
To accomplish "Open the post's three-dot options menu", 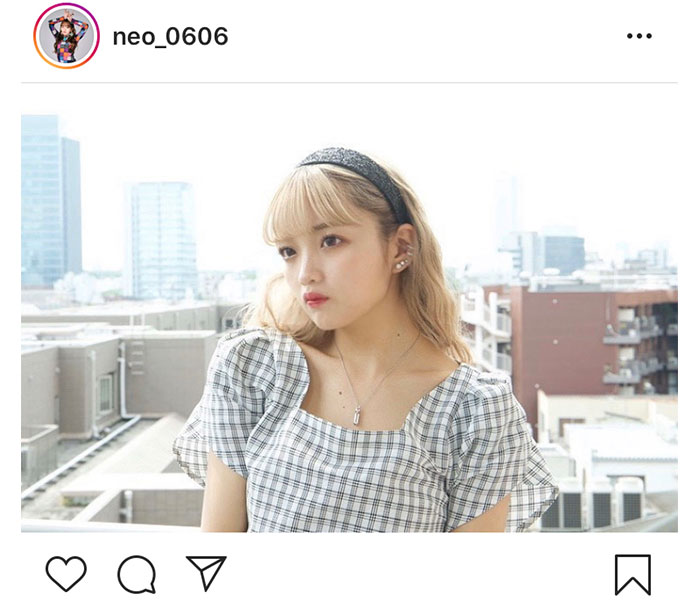I will click(639, 37).
